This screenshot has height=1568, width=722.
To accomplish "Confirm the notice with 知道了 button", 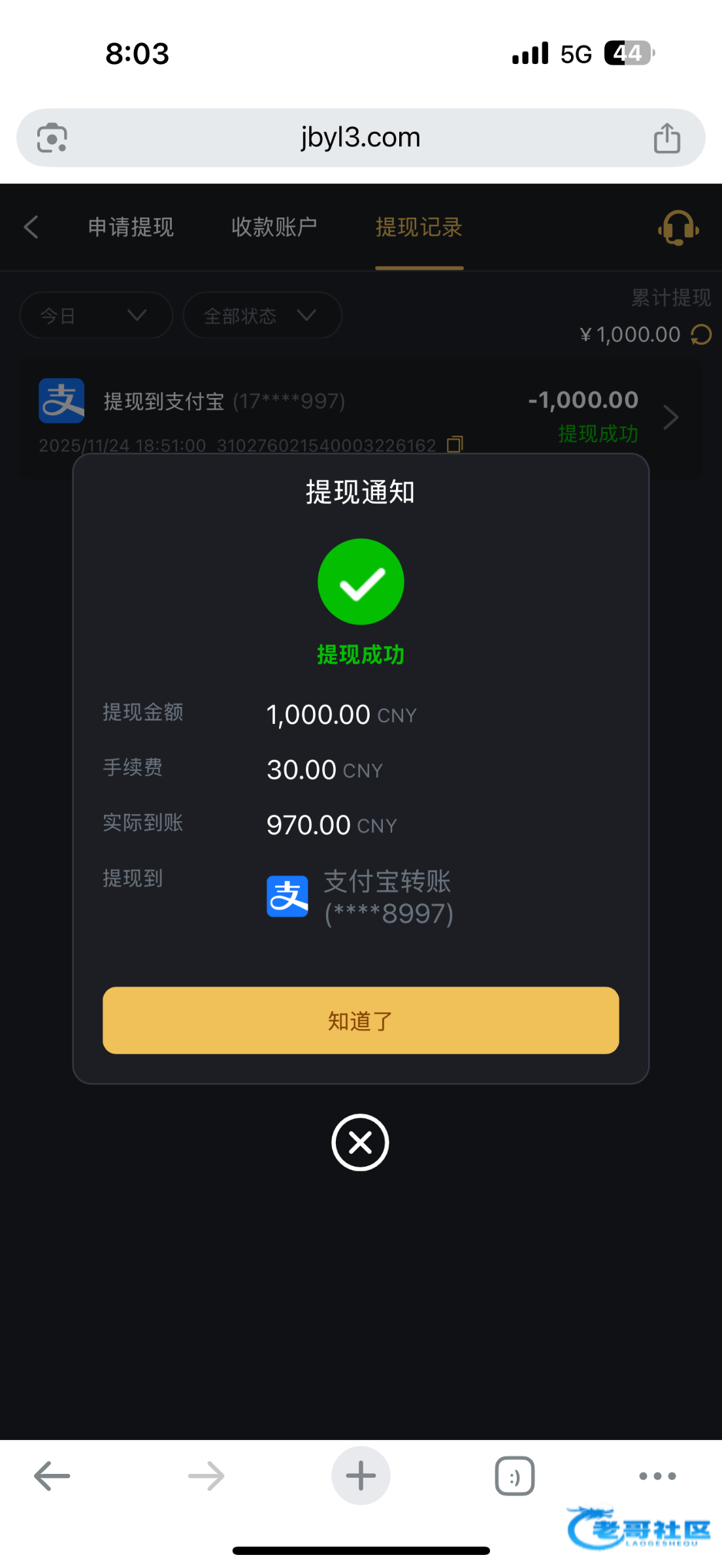I will coord(361,1020).
